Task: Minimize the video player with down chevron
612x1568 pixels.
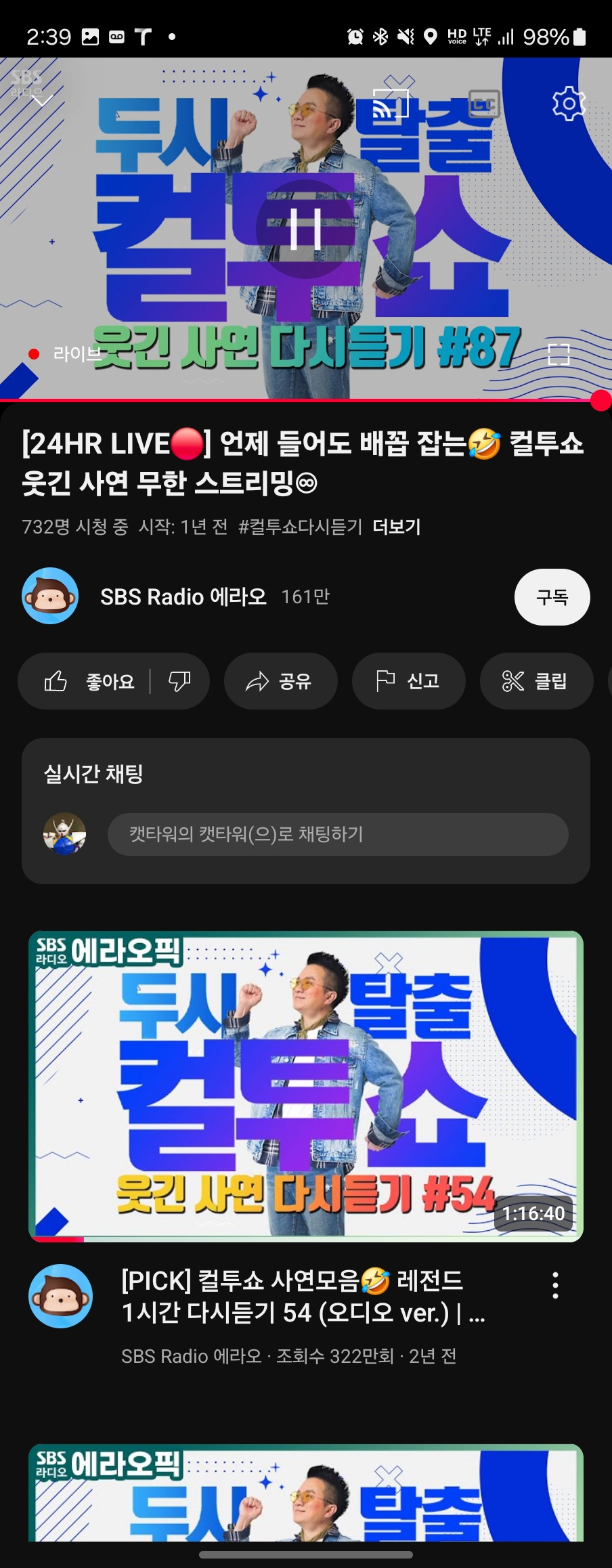Action: (x=41, y=101)
